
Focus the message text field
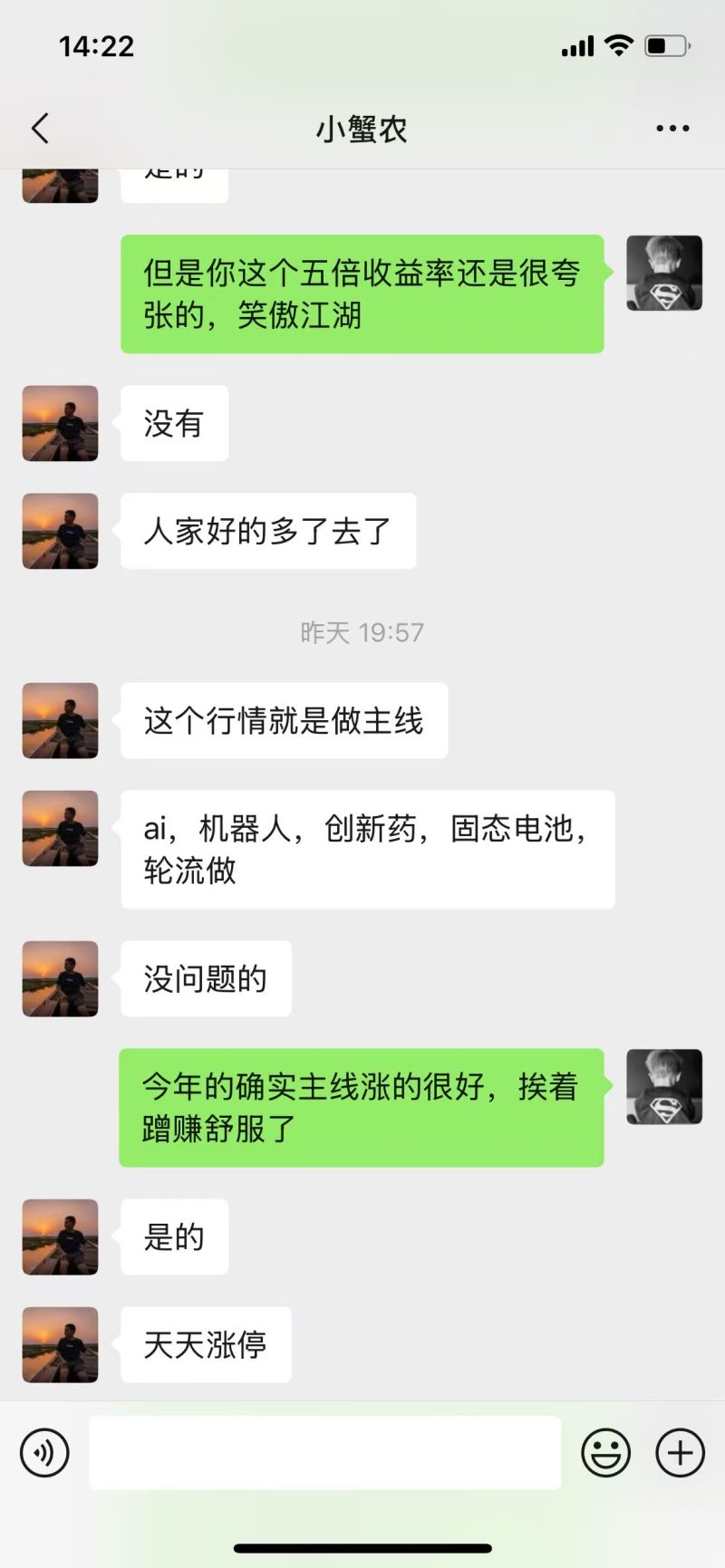[x=324, y=1453]
